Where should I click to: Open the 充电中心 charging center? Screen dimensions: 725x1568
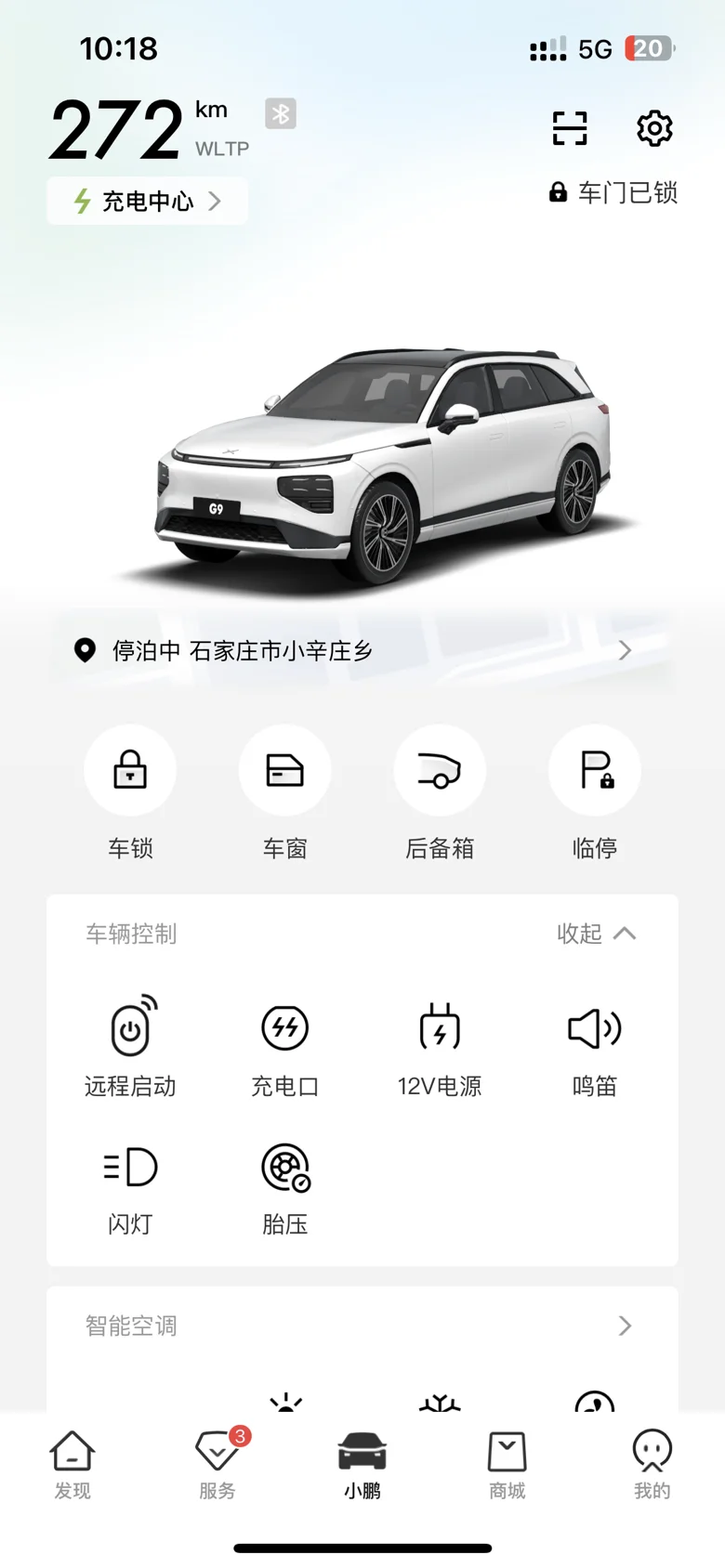(148, 201)
